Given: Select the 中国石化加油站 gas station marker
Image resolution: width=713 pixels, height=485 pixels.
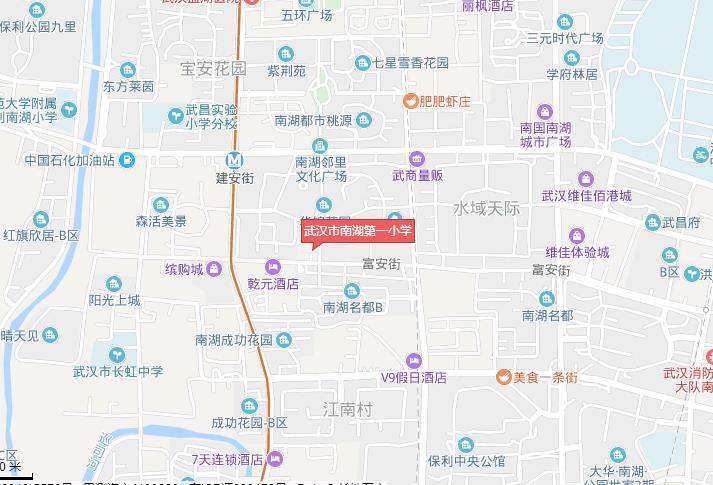Looking at the screenshot, I should 127,159.
